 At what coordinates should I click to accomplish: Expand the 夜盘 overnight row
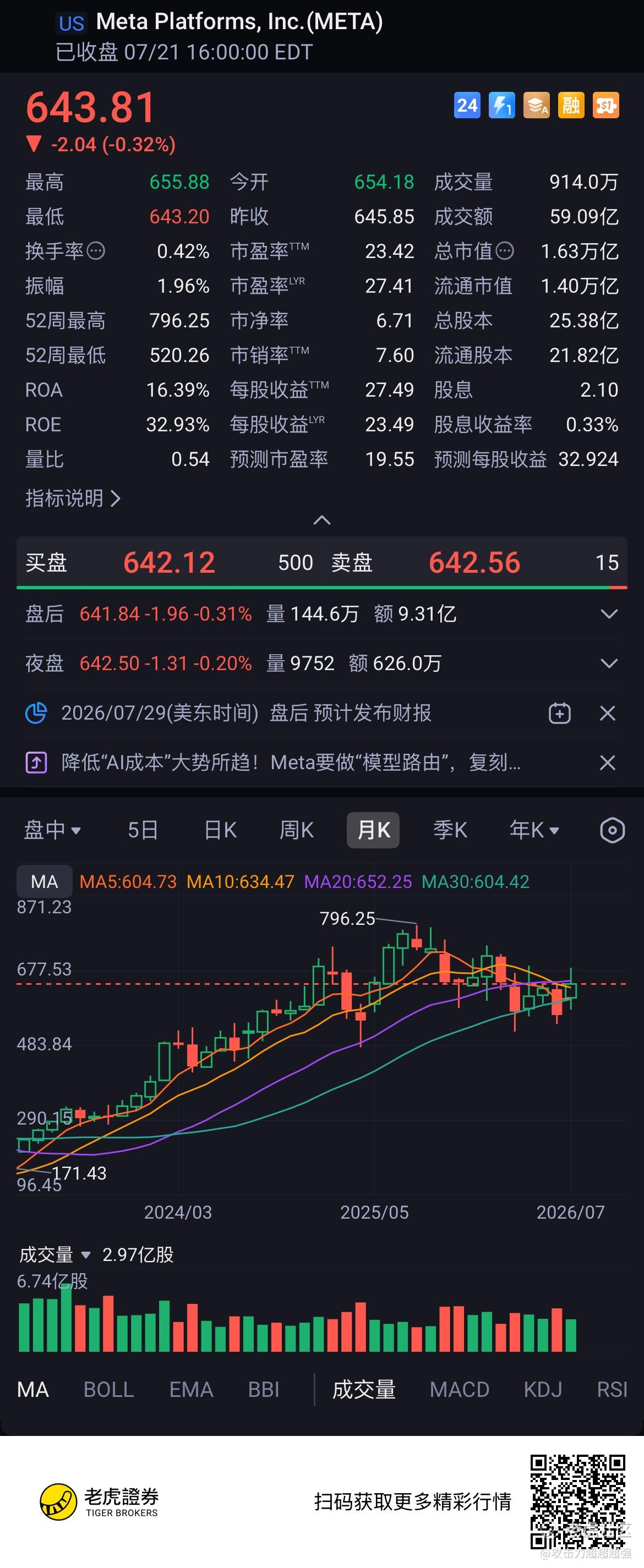pos(609,663)
